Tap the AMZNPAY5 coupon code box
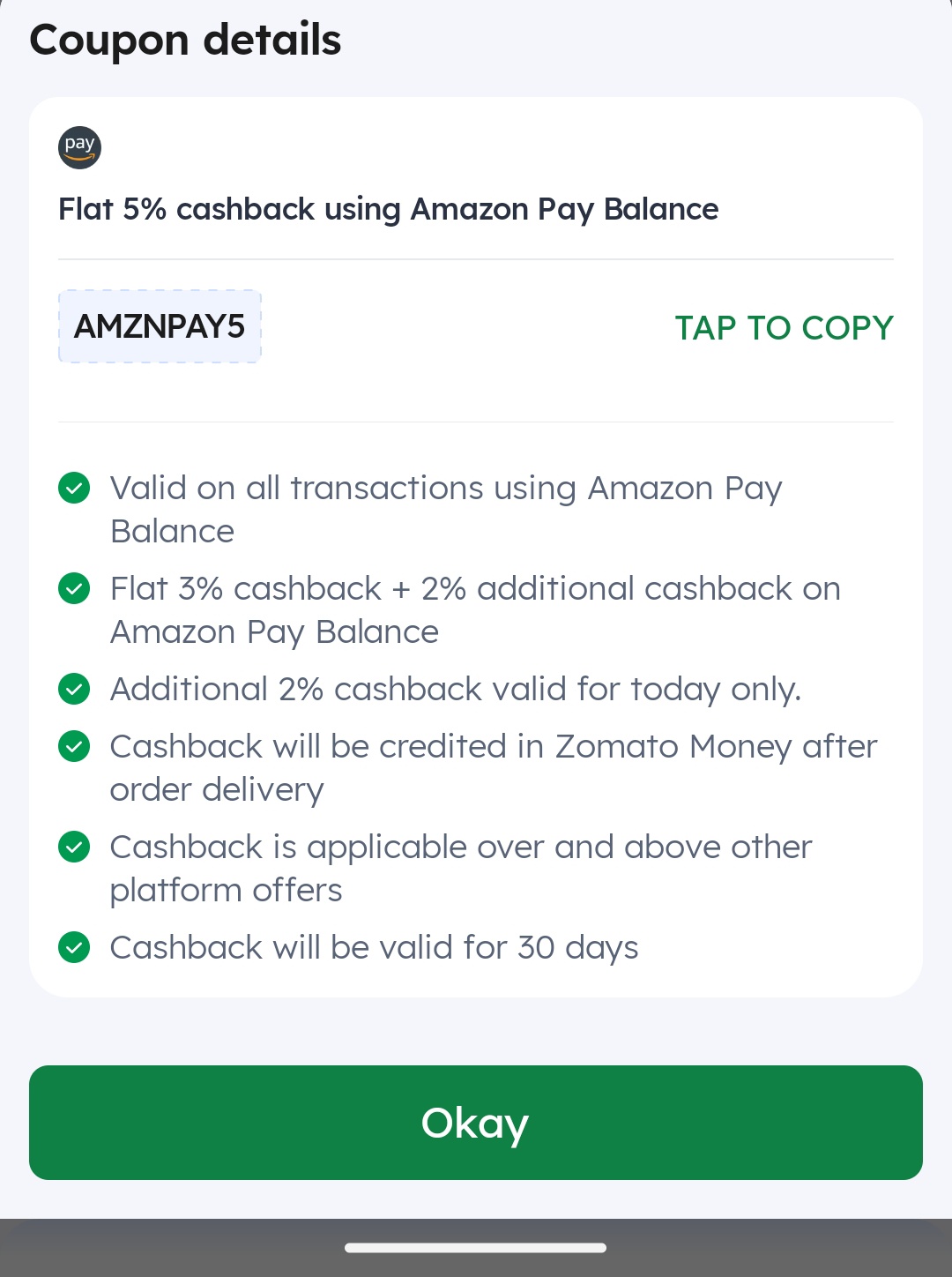Viewport: 952px width, 1277px height. 160,326
